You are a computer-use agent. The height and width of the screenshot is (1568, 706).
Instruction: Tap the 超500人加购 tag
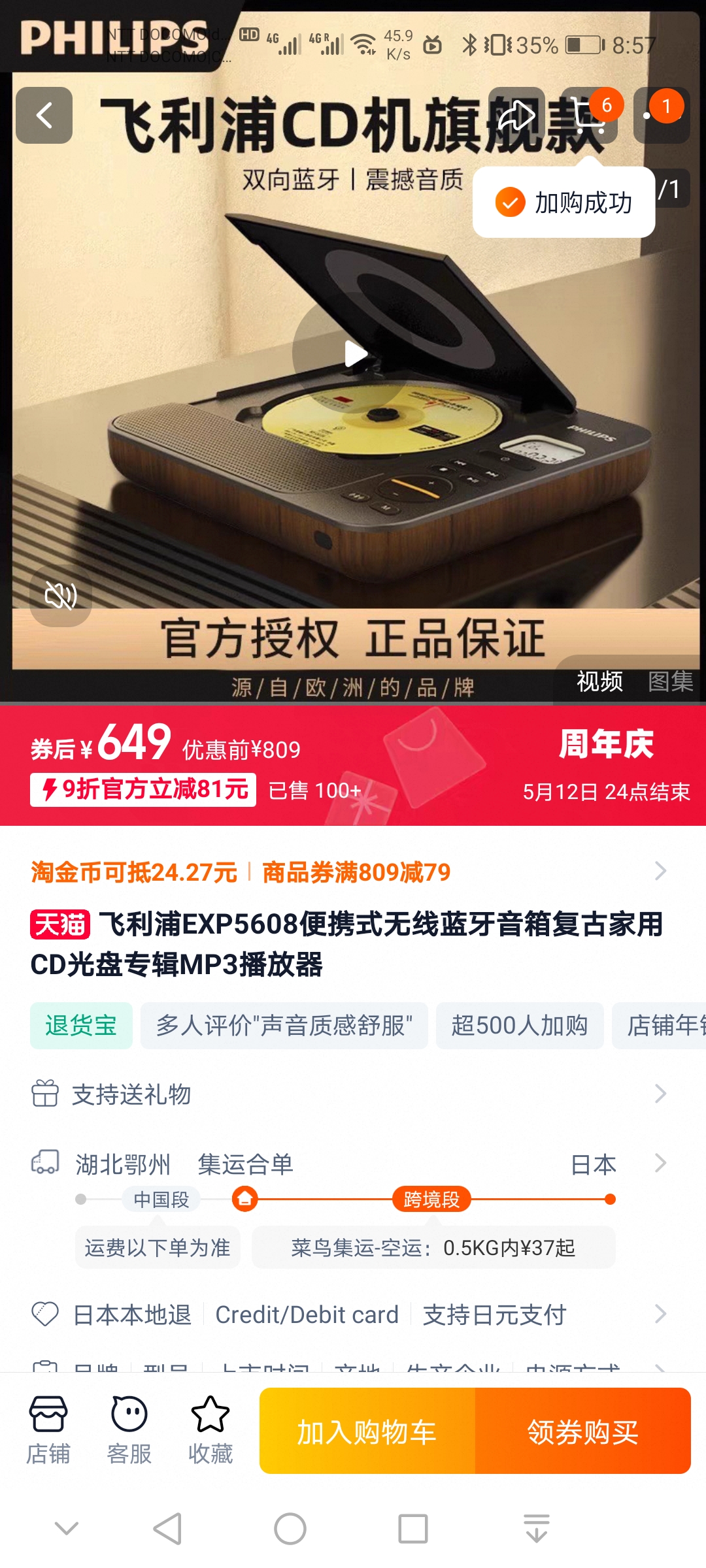(520, 1026)
